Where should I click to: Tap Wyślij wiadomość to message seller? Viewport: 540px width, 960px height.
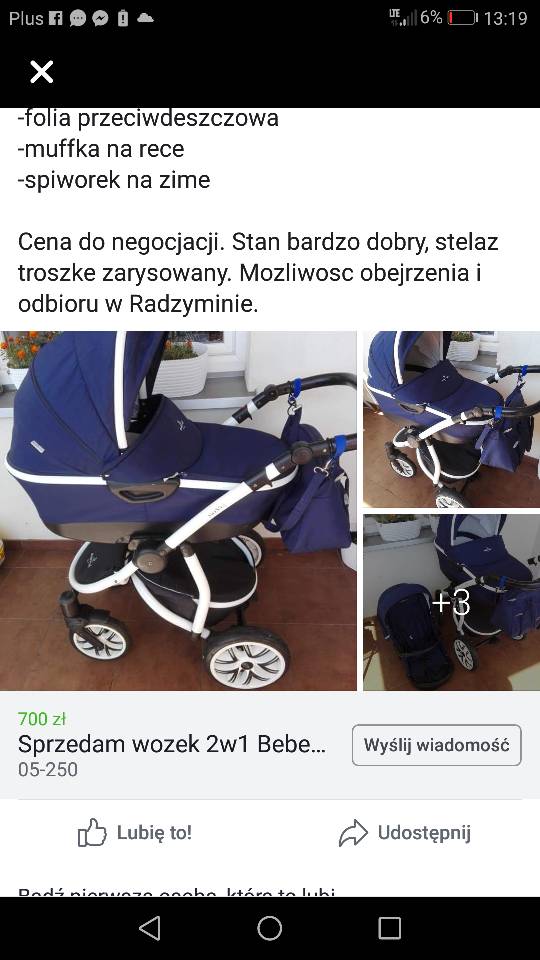[437, 745]
